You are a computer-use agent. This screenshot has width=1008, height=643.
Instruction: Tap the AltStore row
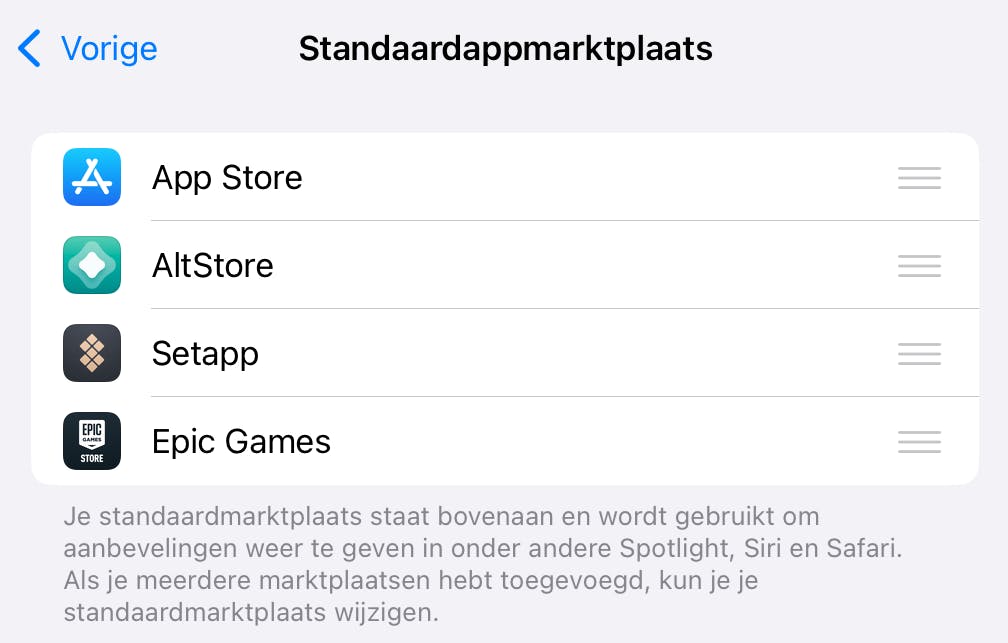(212, 266)
